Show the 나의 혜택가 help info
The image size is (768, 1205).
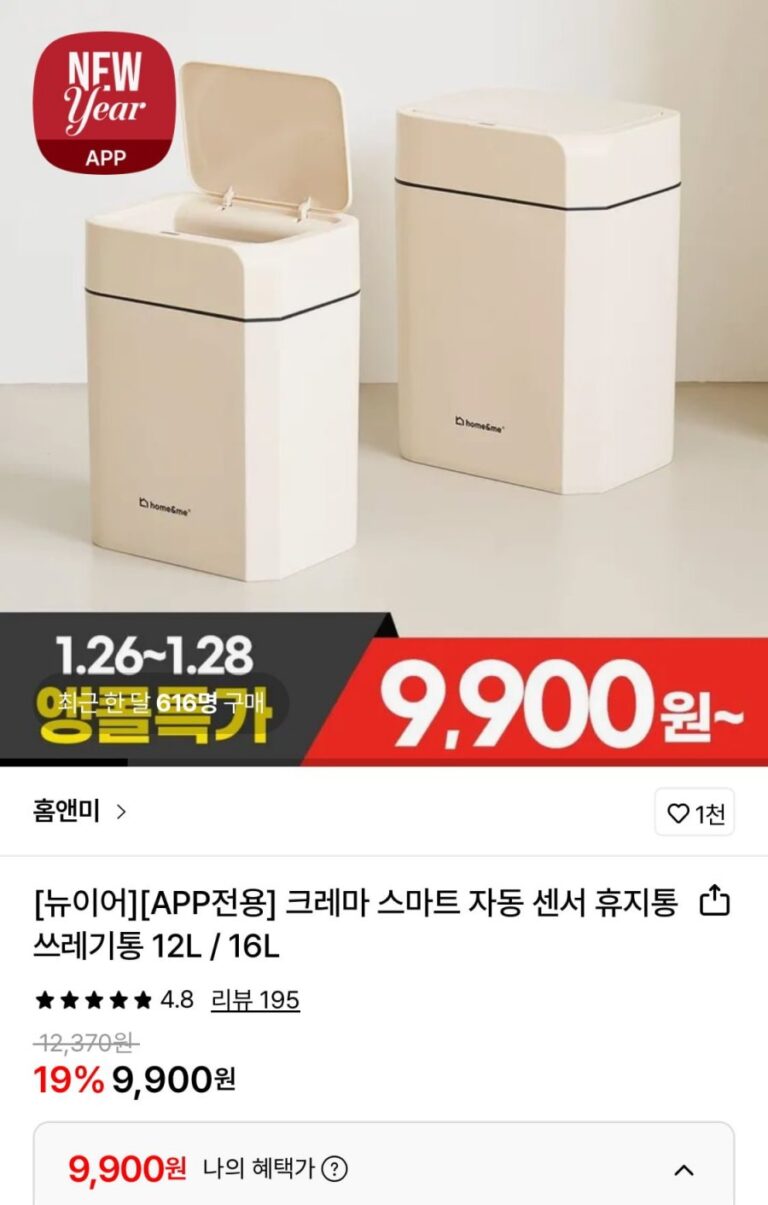(x=335, y=1168)
